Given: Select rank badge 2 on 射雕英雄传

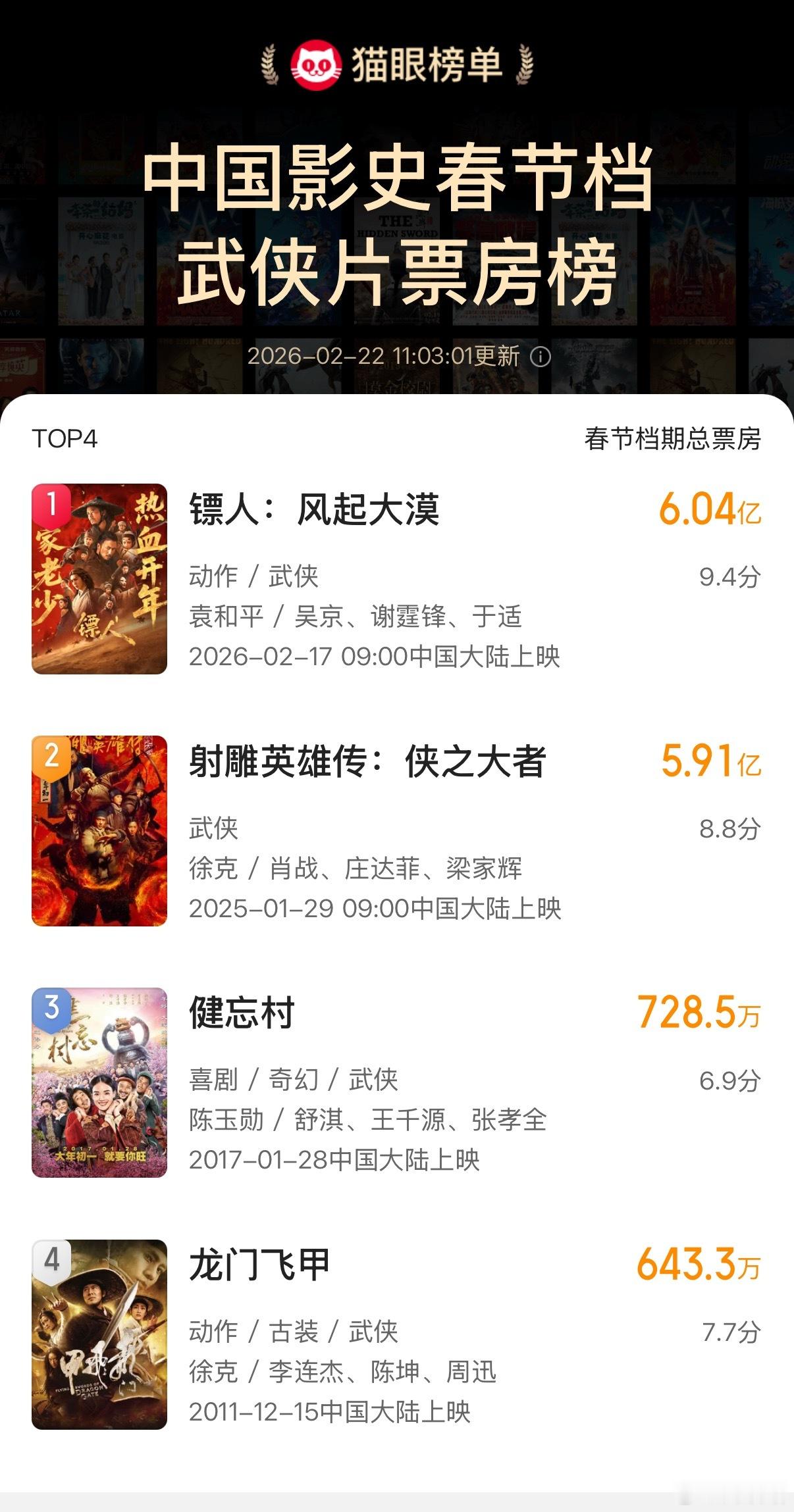Looking at the screenshot, I should click(x=52, y=754).
